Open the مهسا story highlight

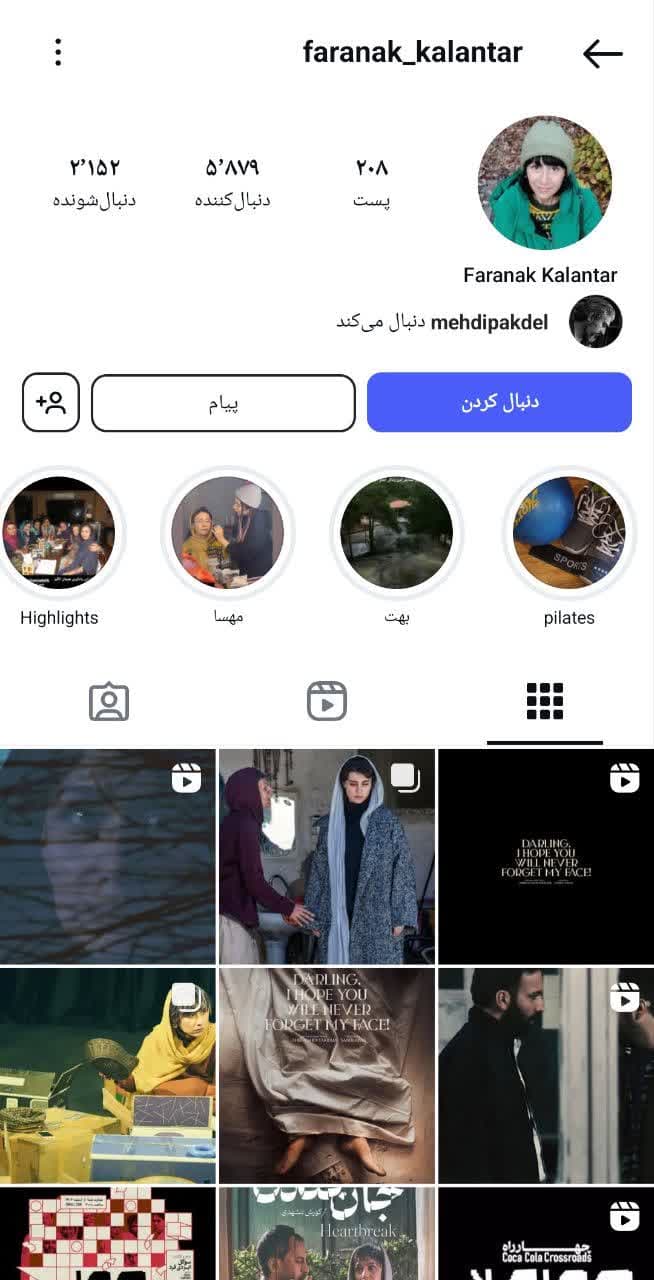click(228, 532)
